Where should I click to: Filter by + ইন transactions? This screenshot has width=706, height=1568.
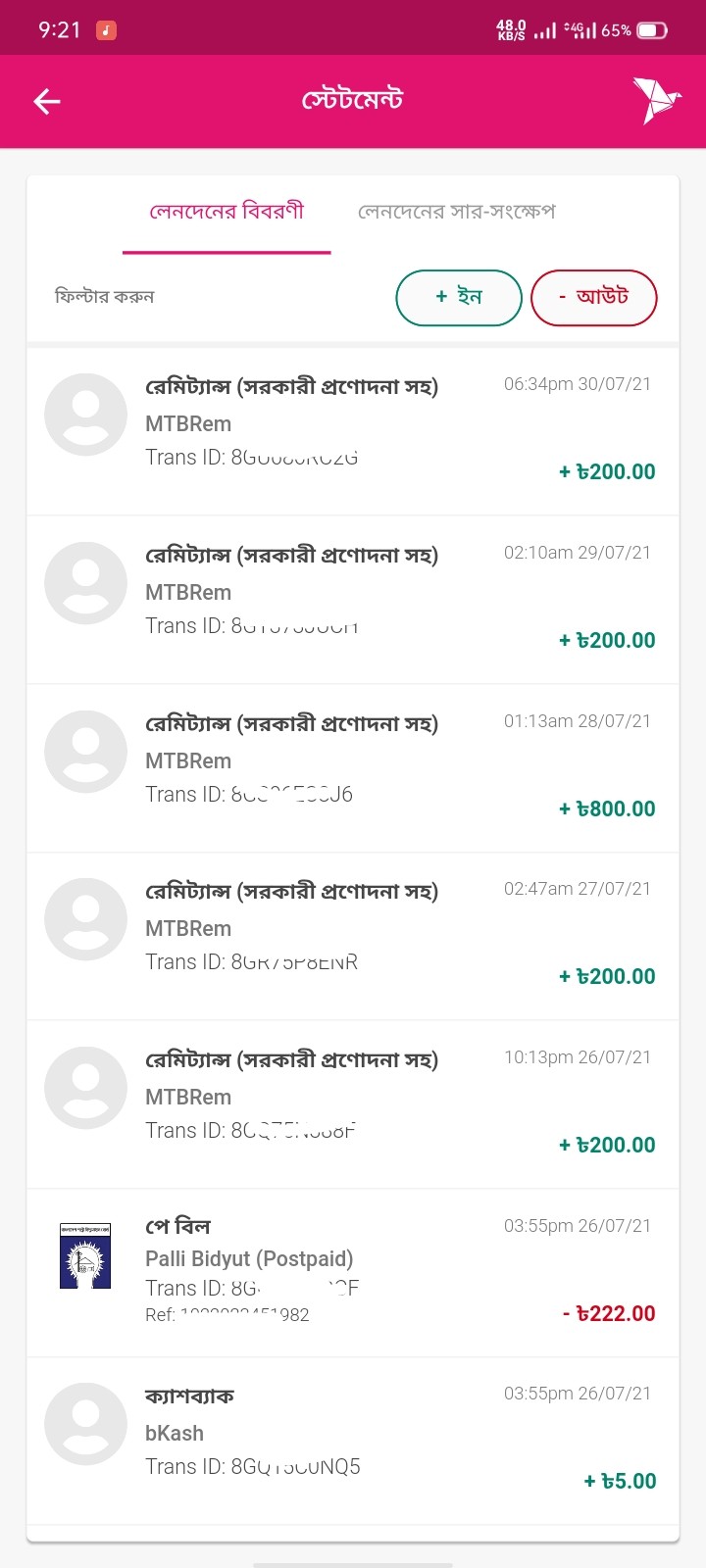(459, 297)
